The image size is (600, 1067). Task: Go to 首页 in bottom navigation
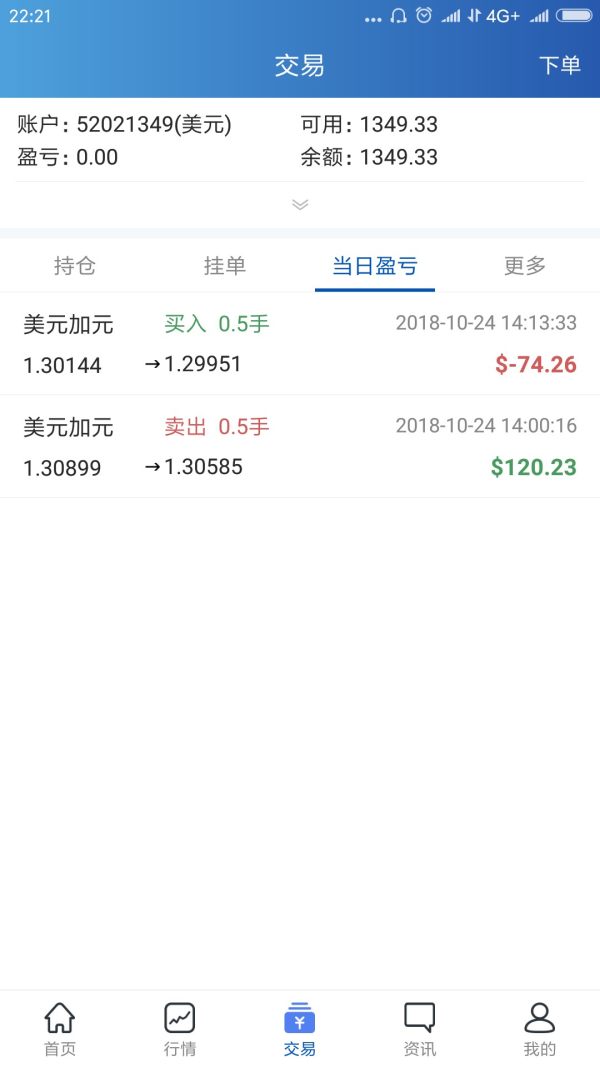pyautogui.click(x=60, y=1029)
